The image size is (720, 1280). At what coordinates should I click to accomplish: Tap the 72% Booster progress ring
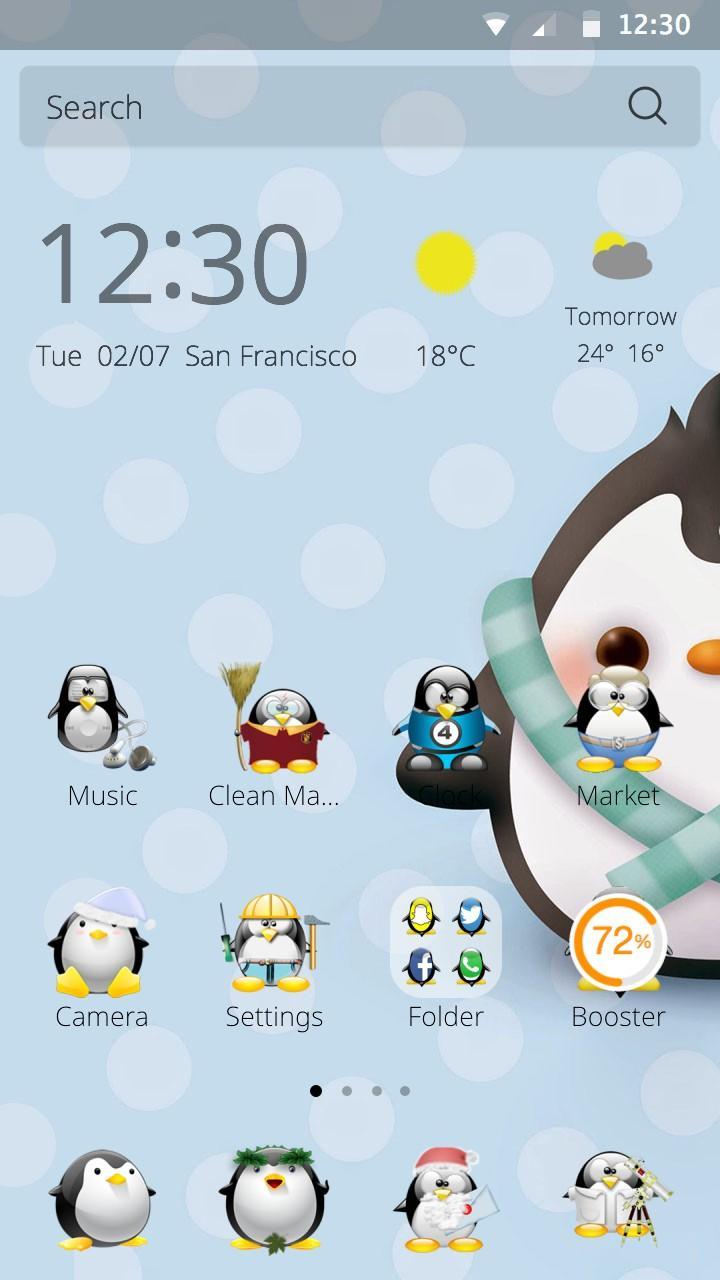tap(619, 938)
